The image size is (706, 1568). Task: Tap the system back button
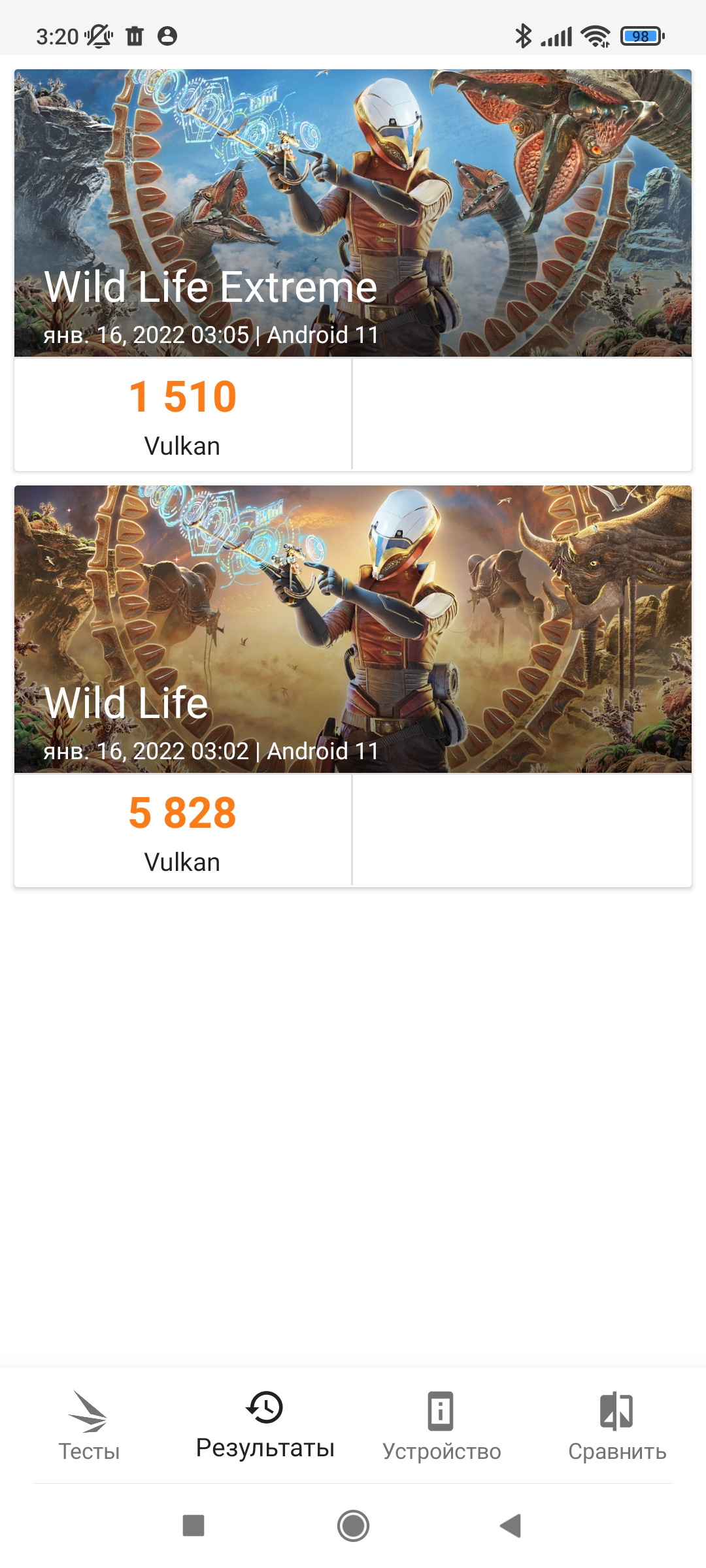(x=511, y=1526)
